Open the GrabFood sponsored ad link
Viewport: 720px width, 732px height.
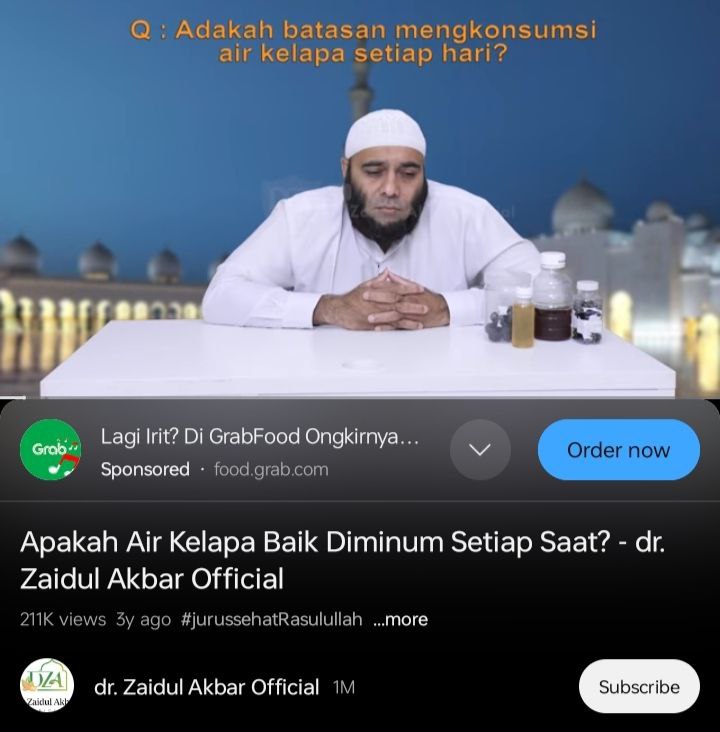pyautogui.click(x=259, y=438)
